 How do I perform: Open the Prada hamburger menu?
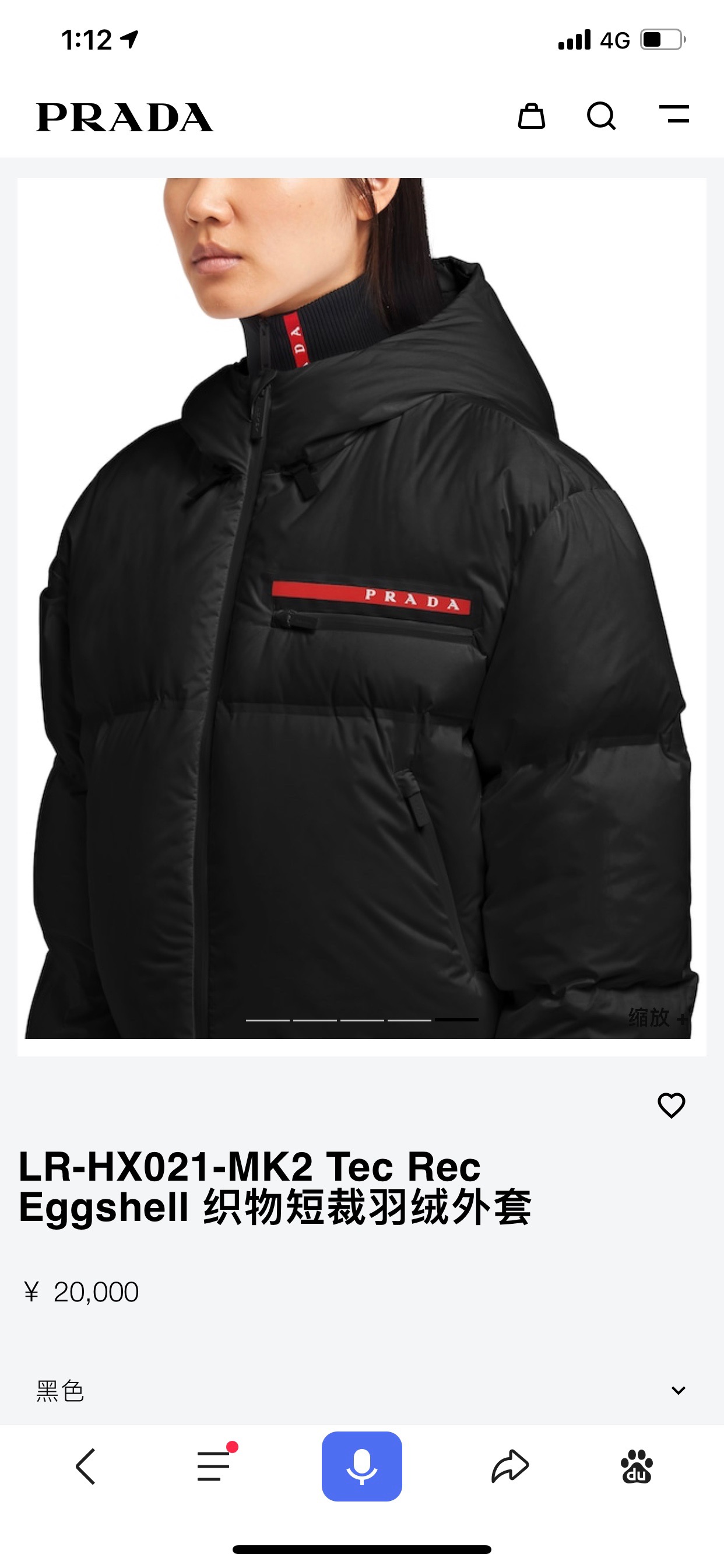674,114
